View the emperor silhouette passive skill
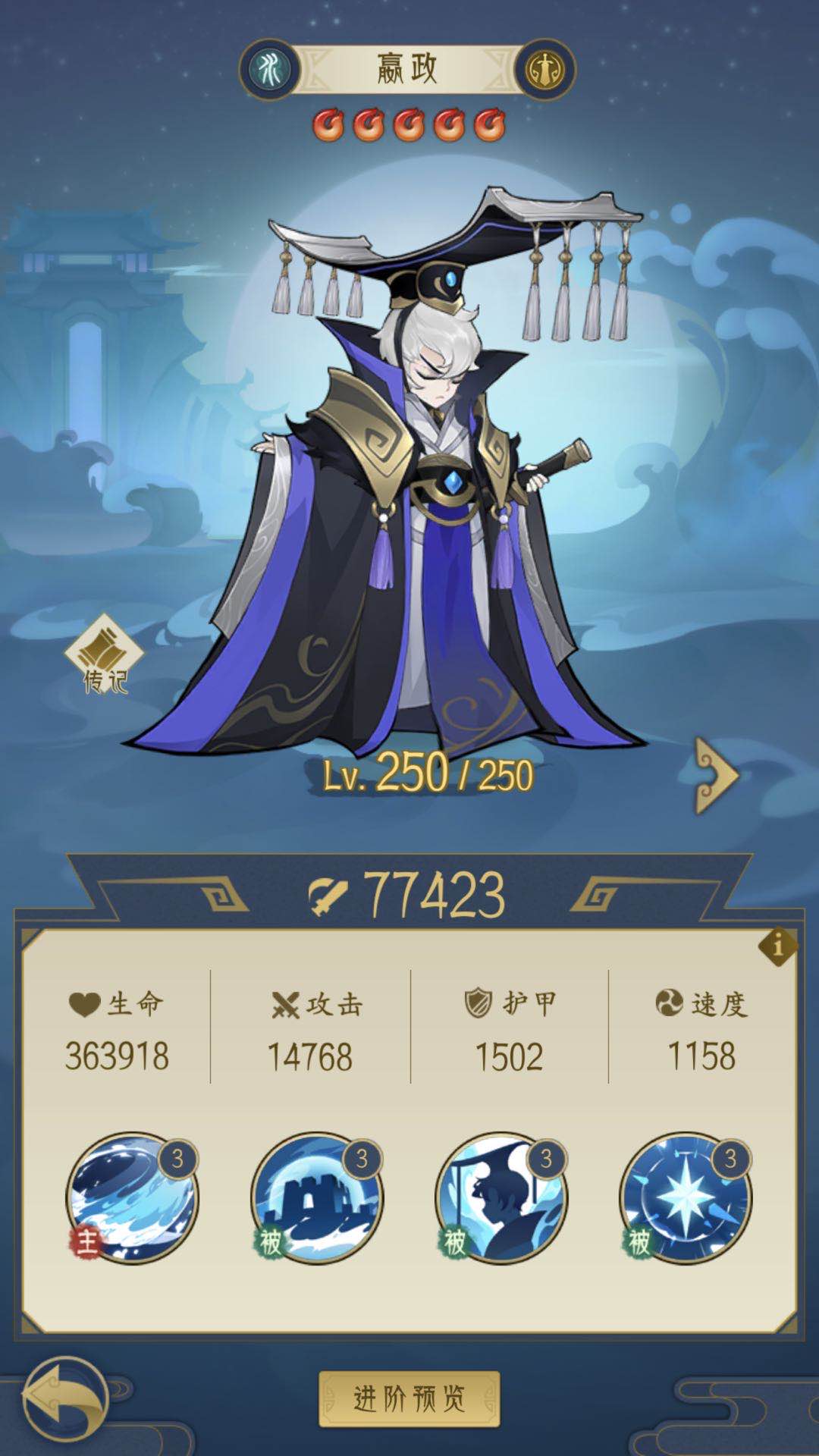This screenshot has width=819, height=1456. tap(501, 1198)
